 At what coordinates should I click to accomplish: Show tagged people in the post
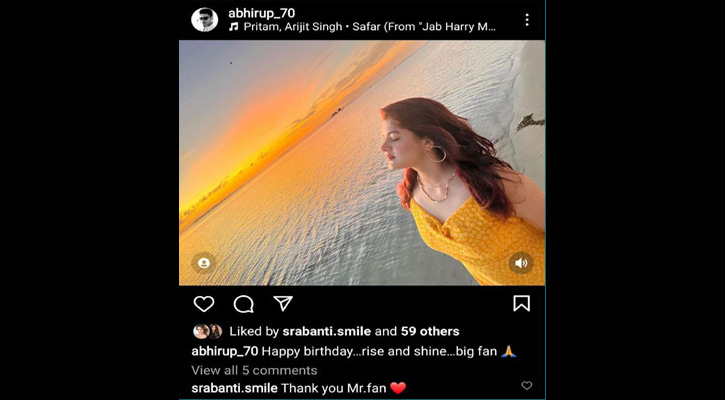coord(204,263)
